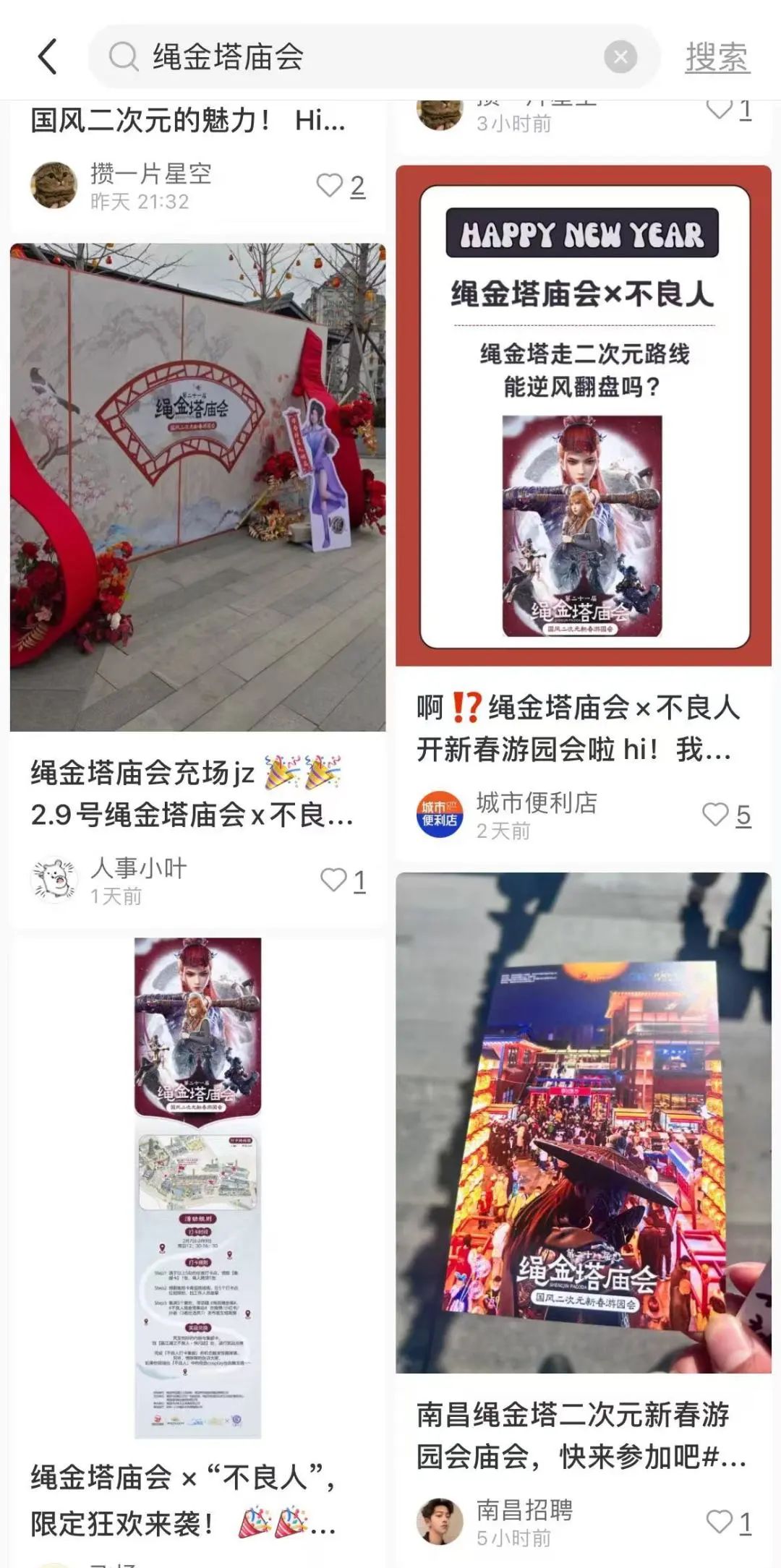This screenshot has width=781, height=1568.
Task: Open the 绳金塔庙会充场jz post photo
Action: click(197, 487)
